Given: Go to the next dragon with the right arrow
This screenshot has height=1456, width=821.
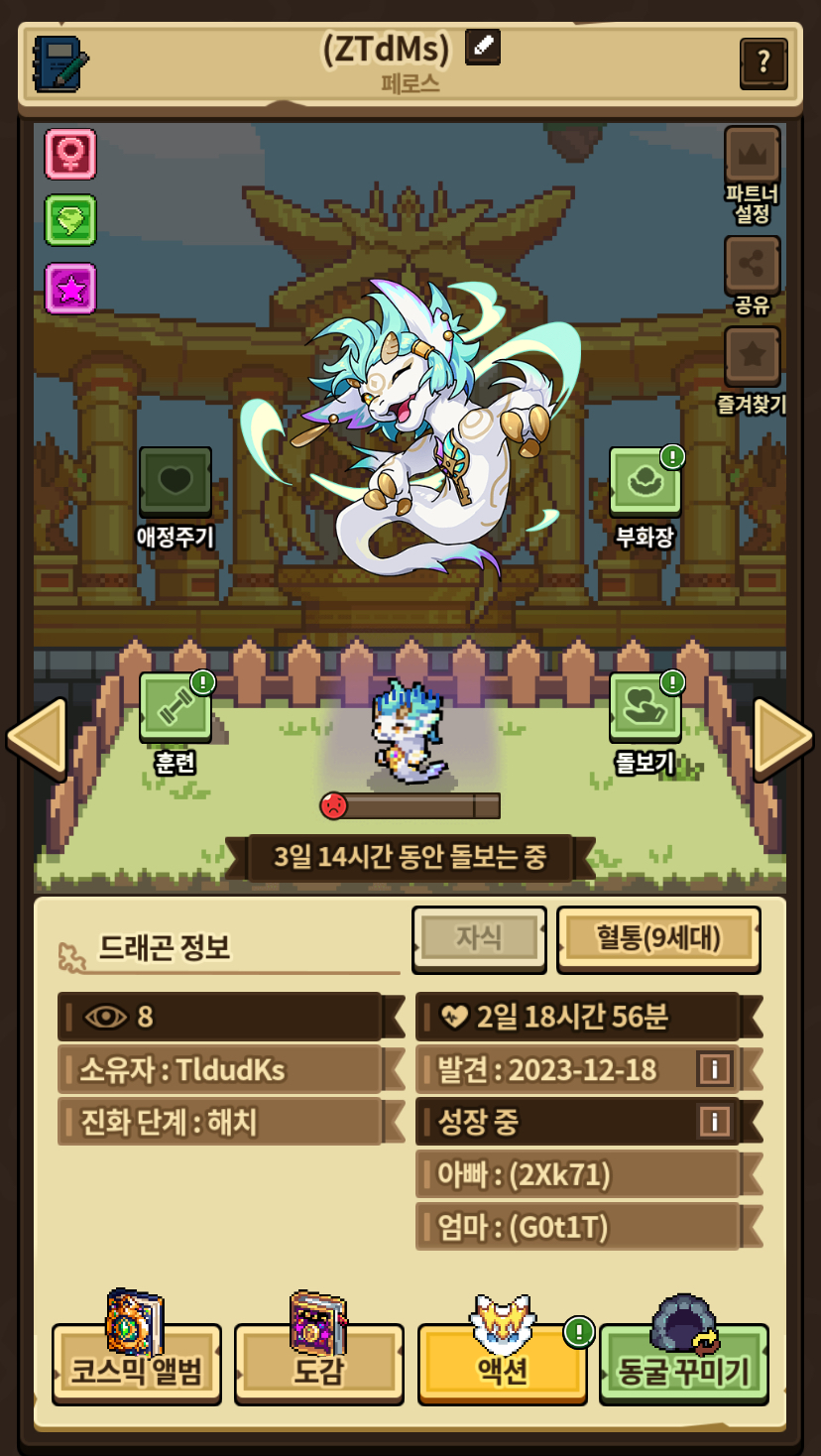Looking at the screenshot, I should point(783,737).
